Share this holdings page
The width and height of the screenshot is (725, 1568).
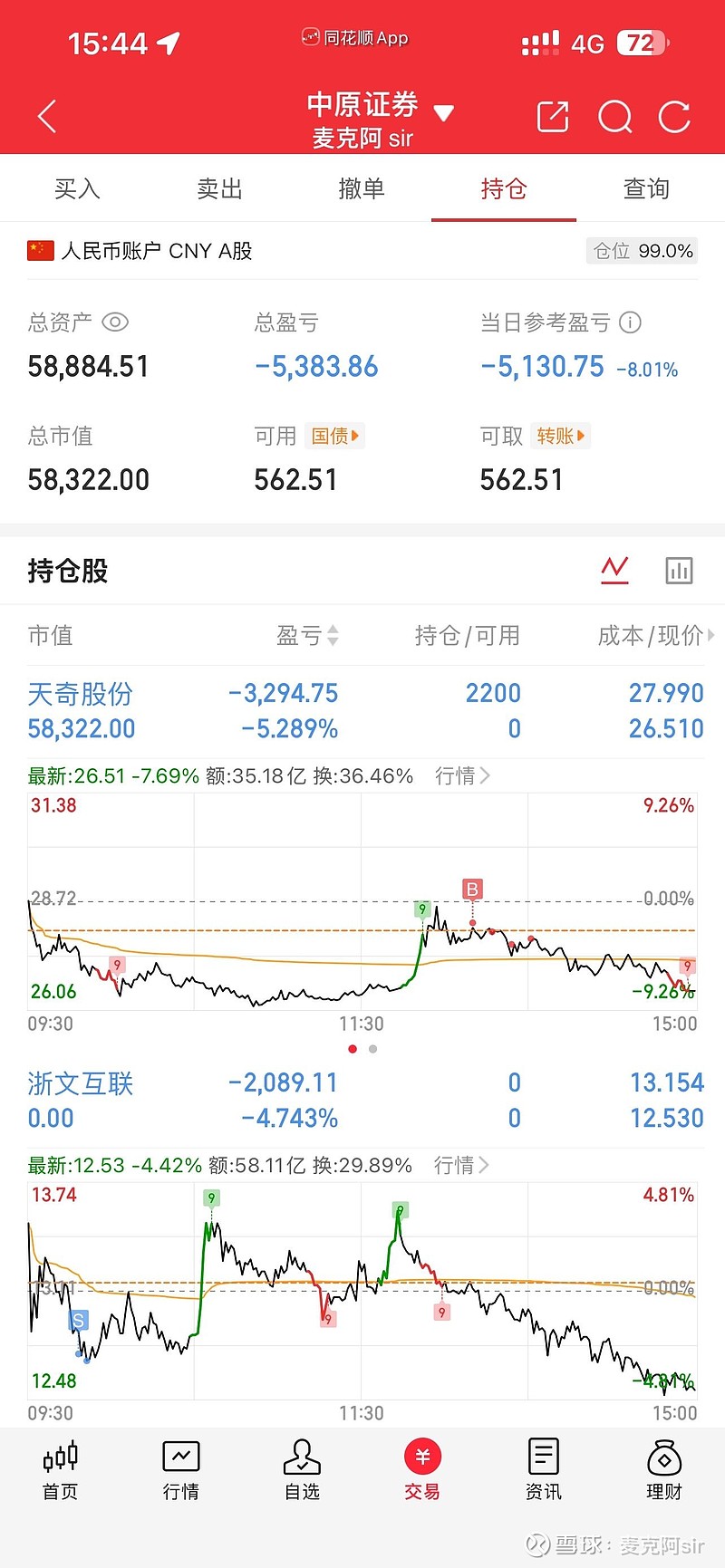coord(553,117)
